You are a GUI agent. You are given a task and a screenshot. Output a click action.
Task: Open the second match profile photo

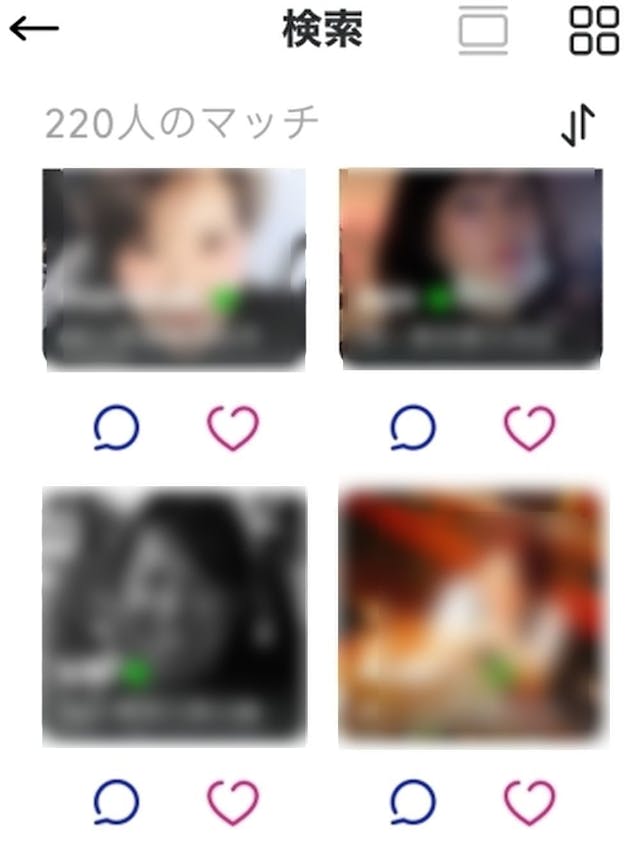471,268
